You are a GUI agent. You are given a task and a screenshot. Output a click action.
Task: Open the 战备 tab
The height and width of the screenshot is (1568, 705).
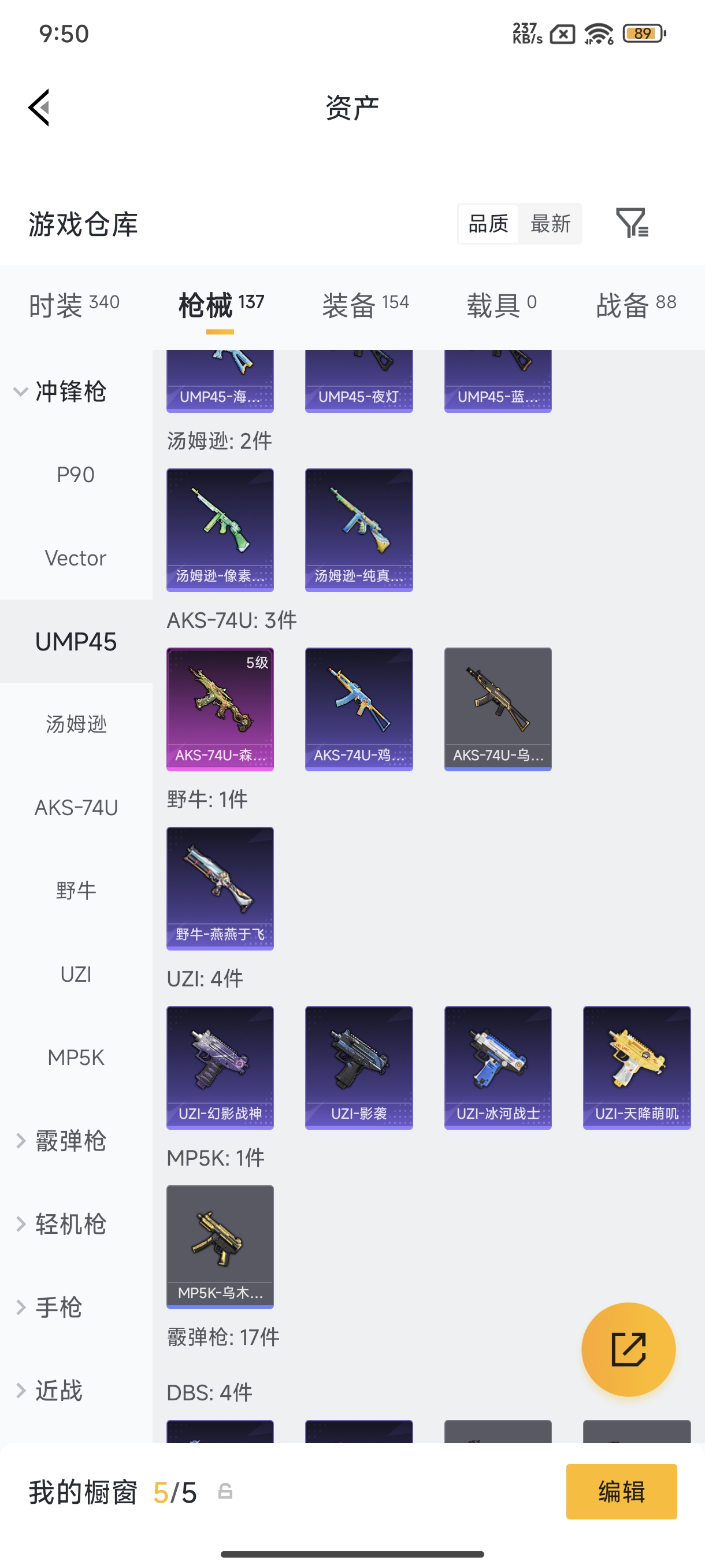pyautogui.click(x=636, y=304)
